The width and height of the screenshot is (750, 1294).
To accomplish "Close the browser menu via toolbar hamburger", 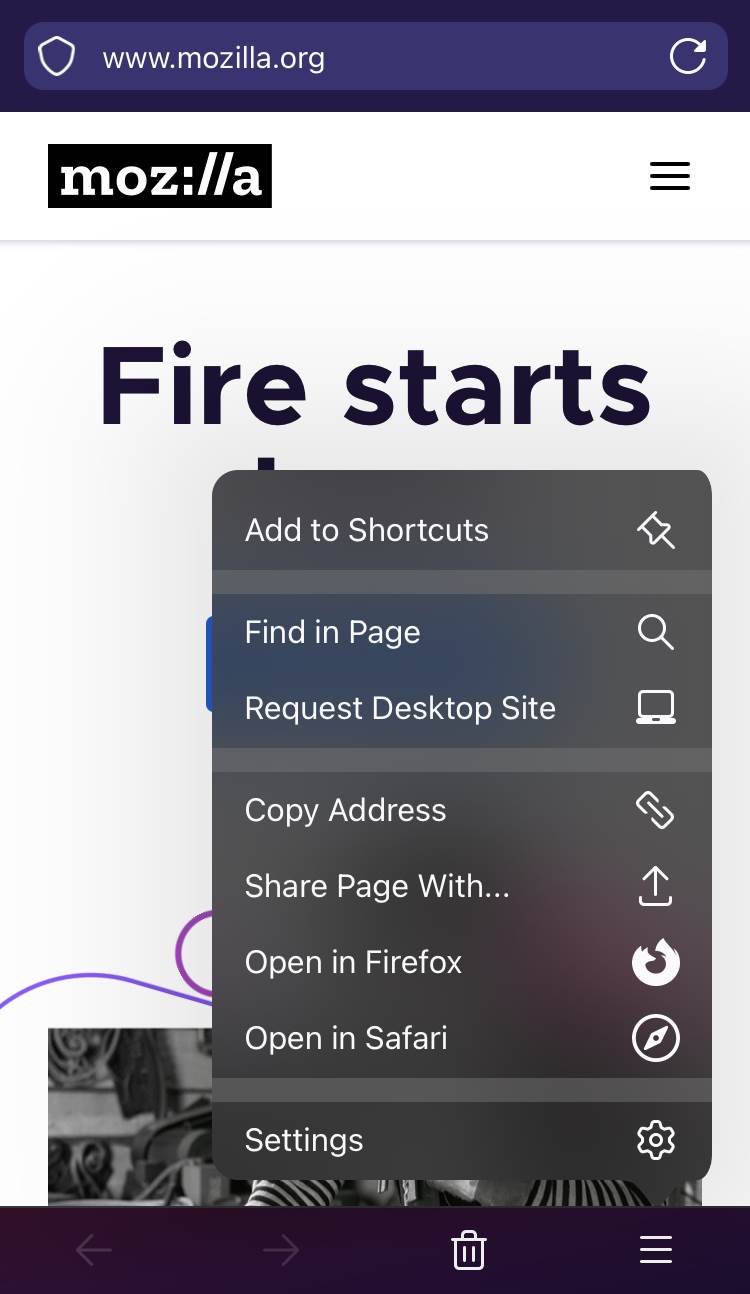I will click(656, 1250).
